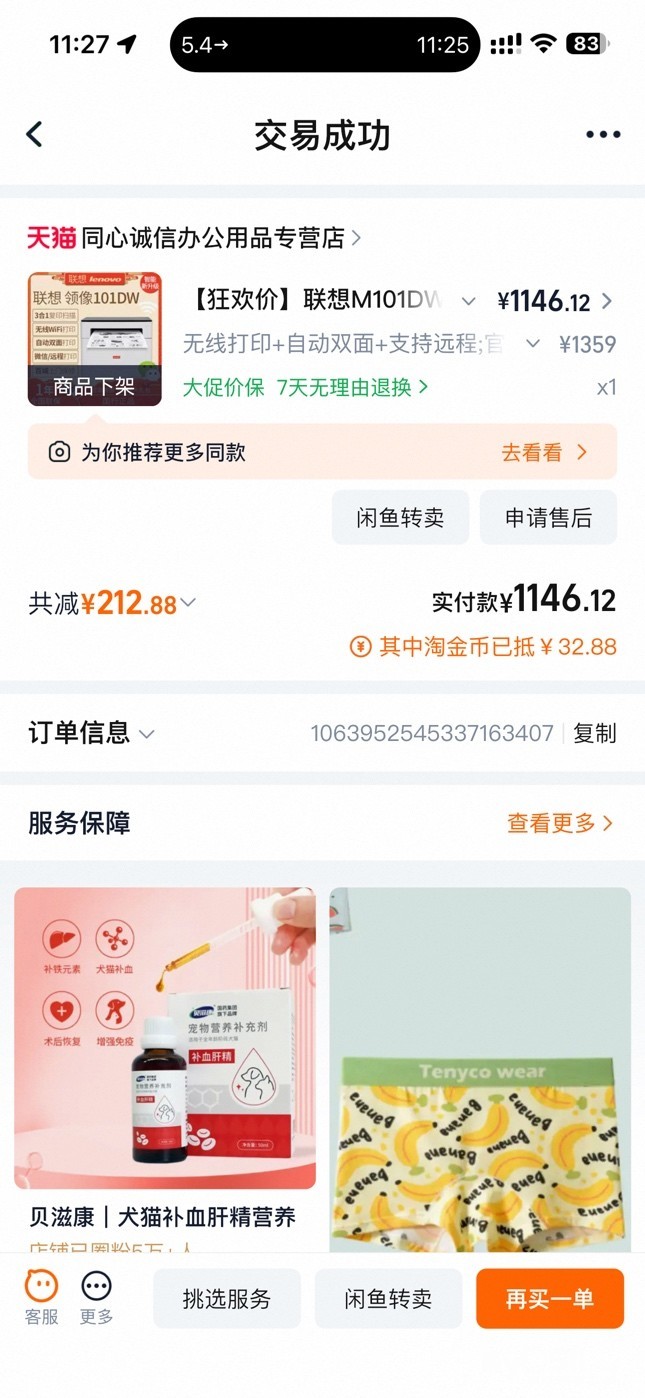The image size is (645, 1398).
Task: Copy the order number with 复制
Action: pos(595,733)
